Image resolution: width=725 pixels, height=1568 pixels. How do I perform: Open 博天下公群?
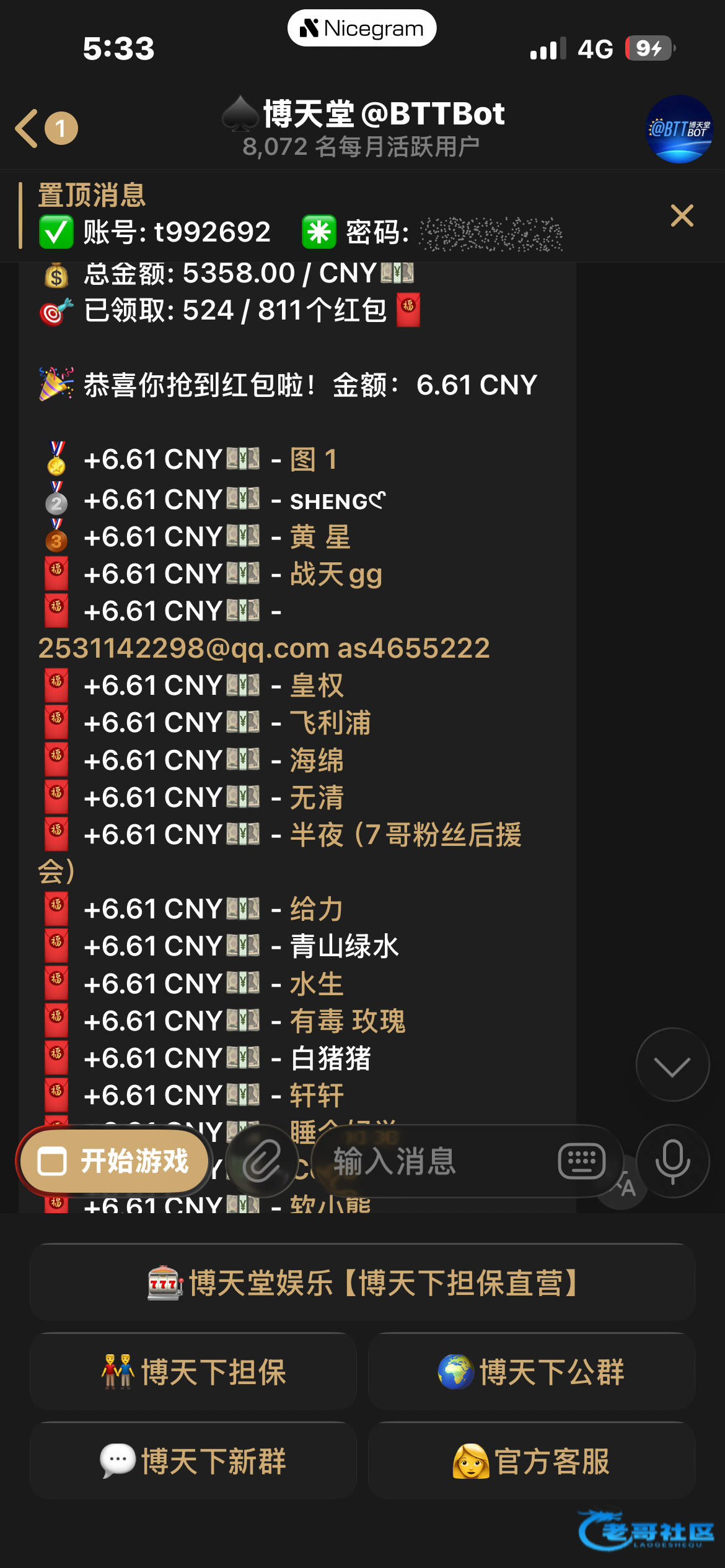click(x=531, y=1372)
